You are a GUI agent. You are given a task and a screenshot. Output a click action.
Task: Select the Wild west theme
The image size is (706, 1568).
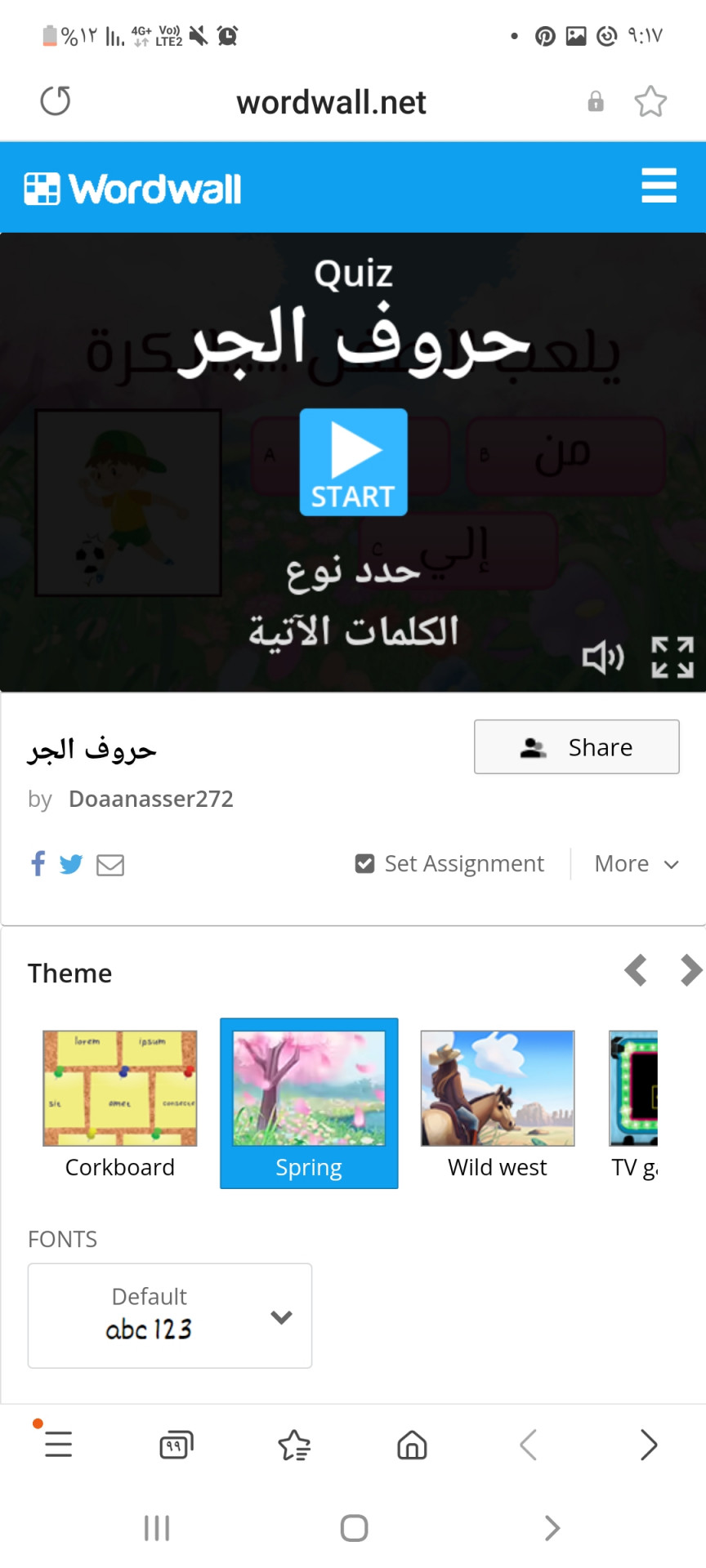tap(497, 1102)
